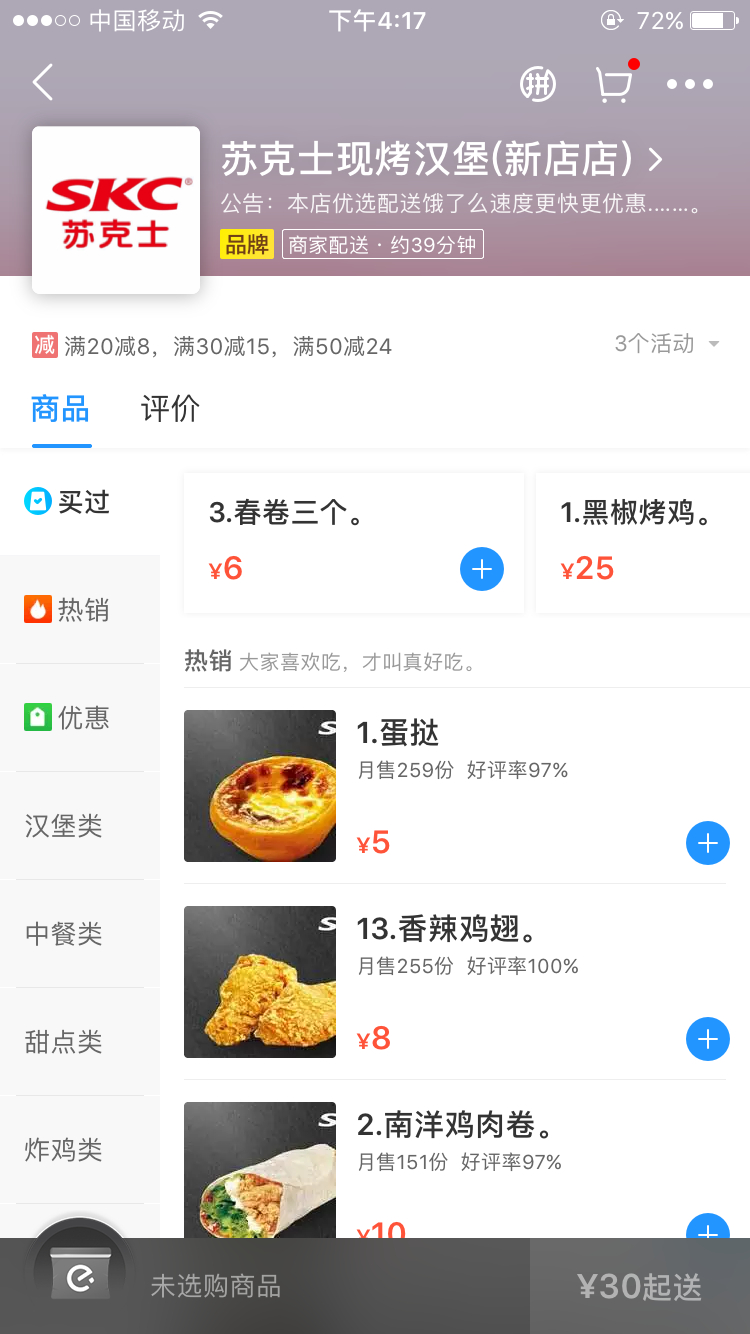750x1334 pixels.
Task: Open 苏克士现烤汉堡 store details
Action: (x=443, y=159)
